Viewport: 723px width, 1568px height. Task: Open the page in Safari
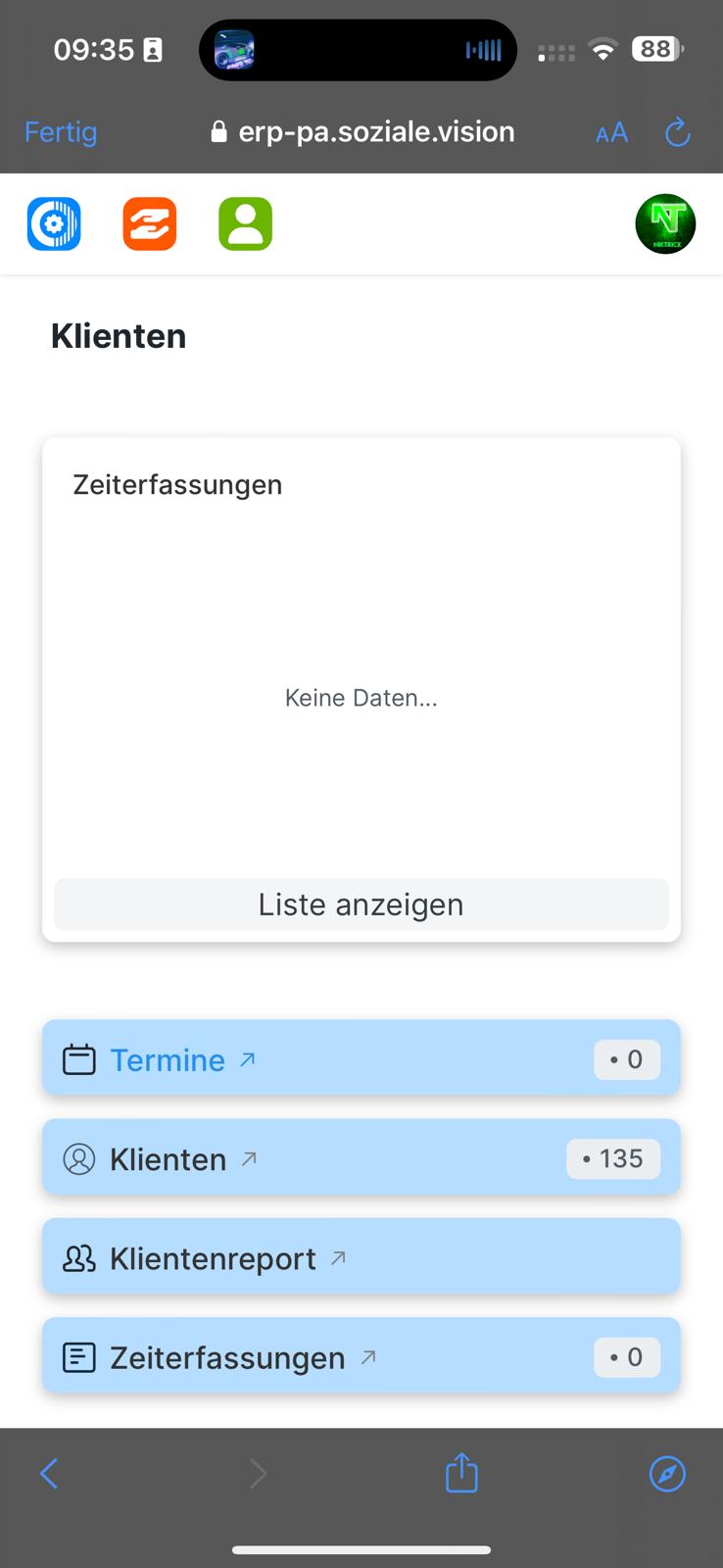pos(667,1473)
